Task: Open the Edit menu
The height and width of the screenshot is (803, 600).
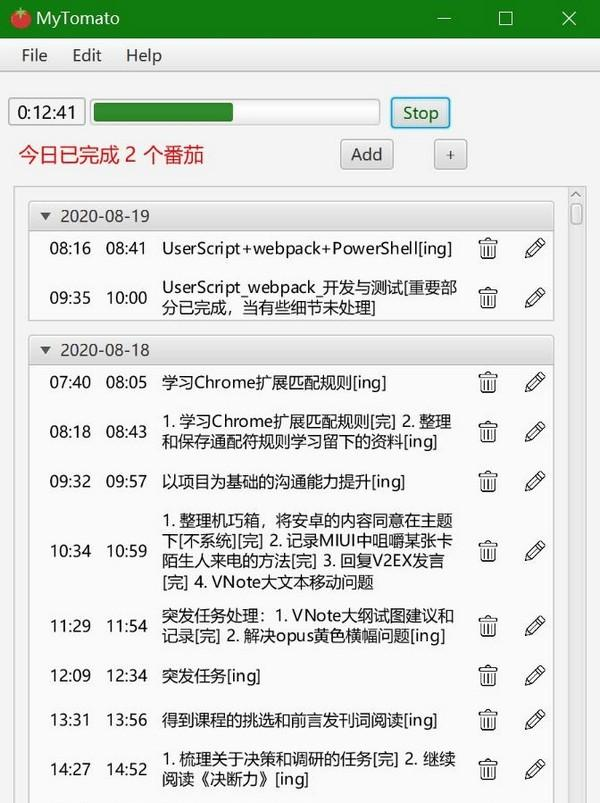Action: (x=87, y=55)
